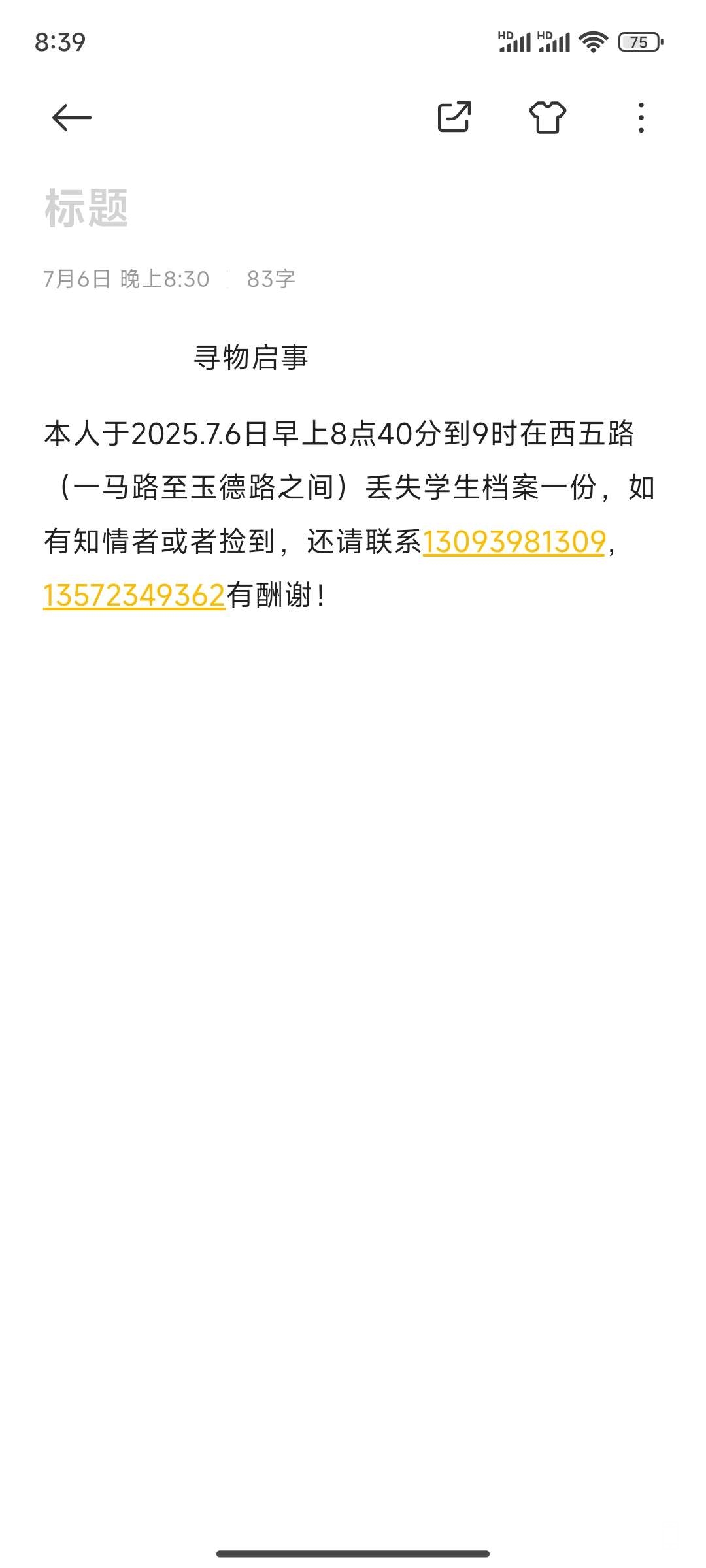Go back from the note
The height and width of the screenshot is (1568, 706).
pos(71,118)
